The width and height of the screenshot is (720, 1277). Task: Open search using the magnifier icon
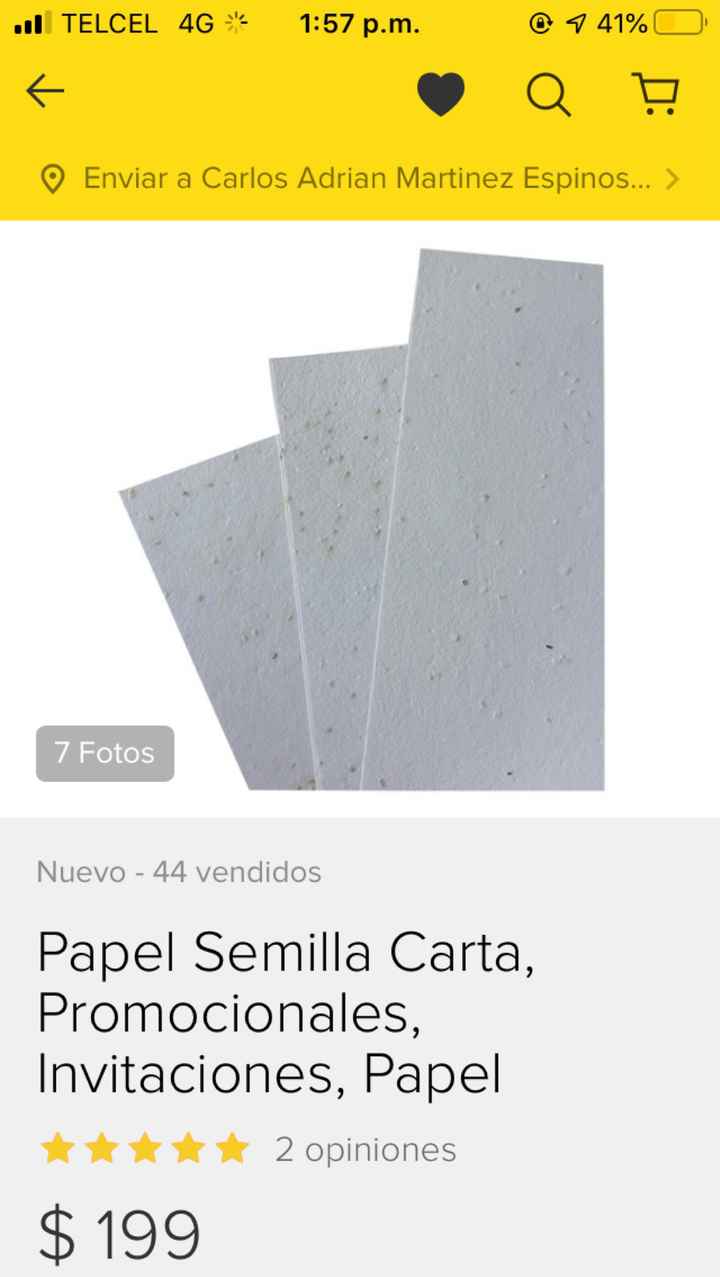click(546, 94)
